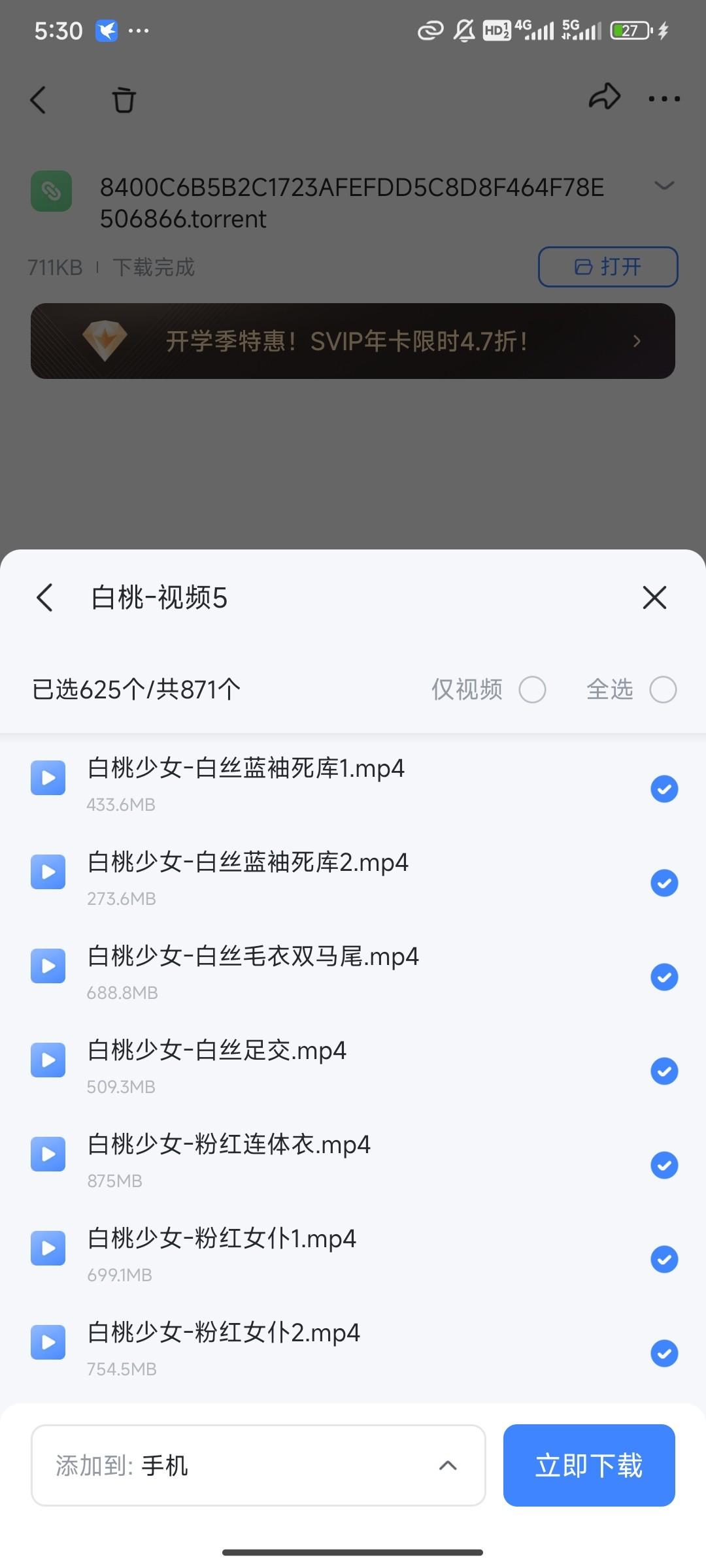
Task: Go back from the 白桃-视频5 folder
Action: (x=44, y=598)
